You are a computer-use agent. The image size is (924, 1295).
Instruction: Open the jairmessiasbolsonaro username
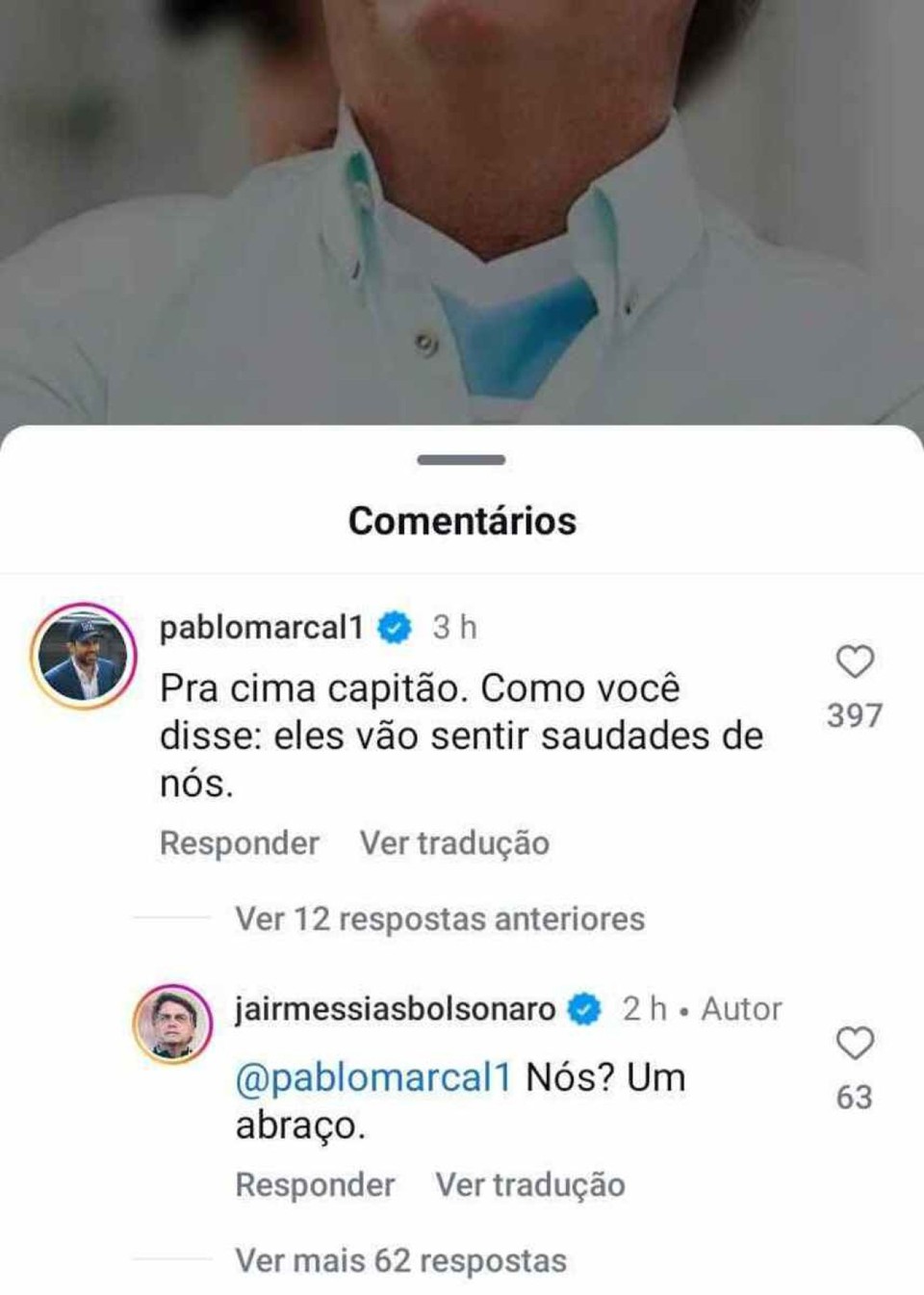pyautogui.click(x=395, y=1009)
